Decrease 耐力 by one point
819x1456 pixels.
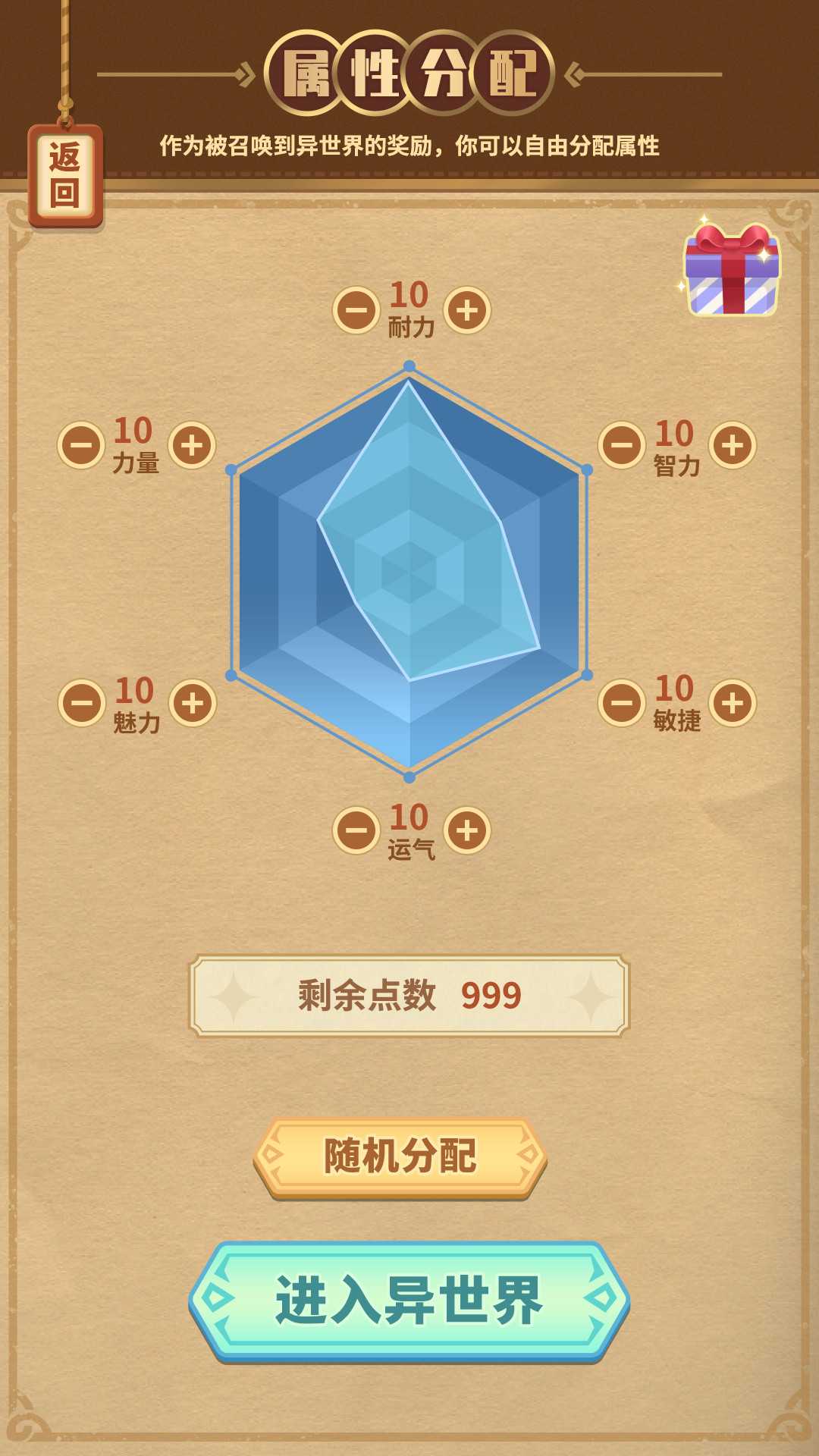click(x=356, y=310)
